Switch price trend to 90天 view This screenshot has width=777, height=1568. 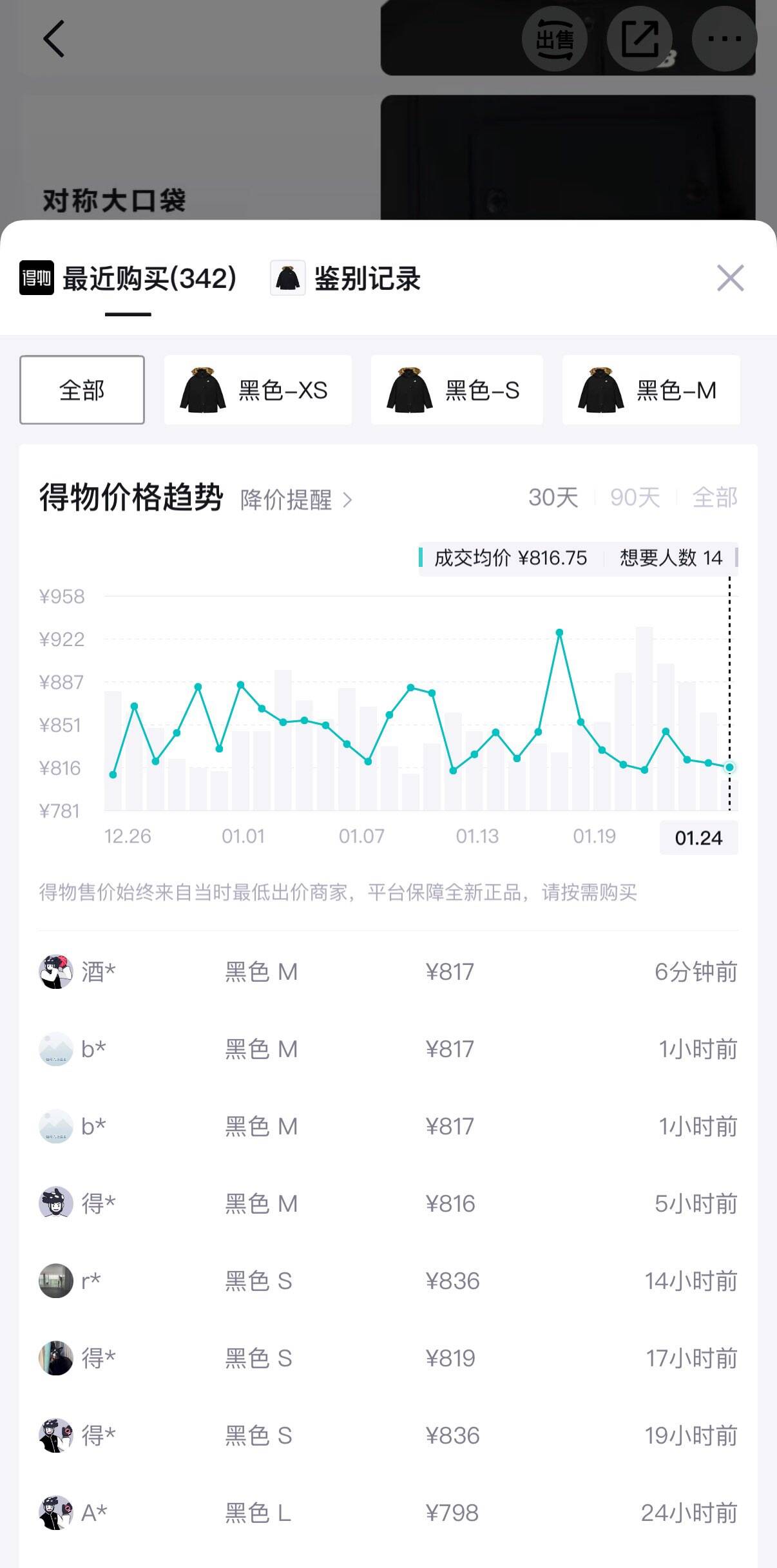[x=634, y=497]
